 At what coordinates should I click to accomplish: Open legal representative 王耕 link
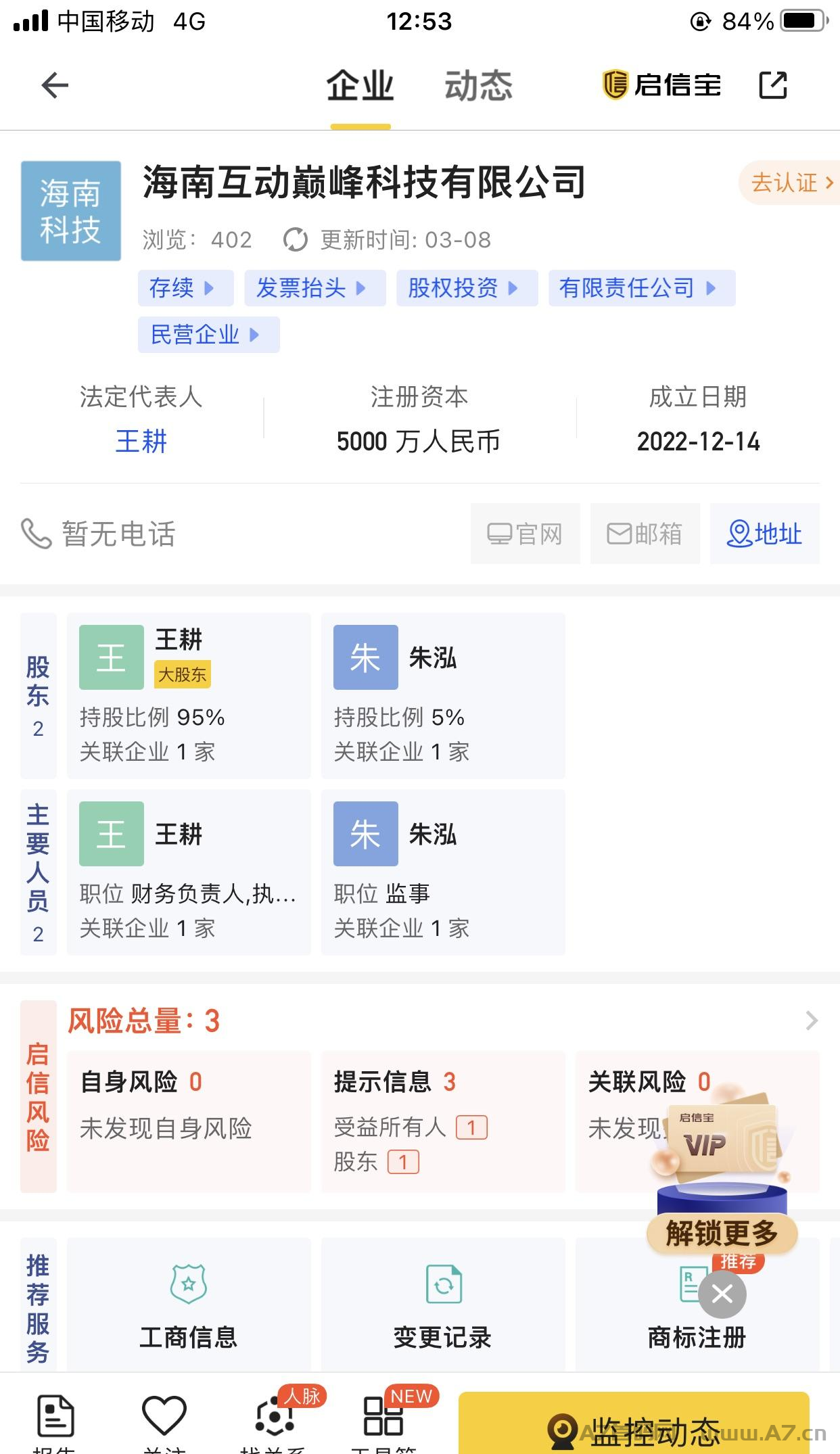pos(141,442)
